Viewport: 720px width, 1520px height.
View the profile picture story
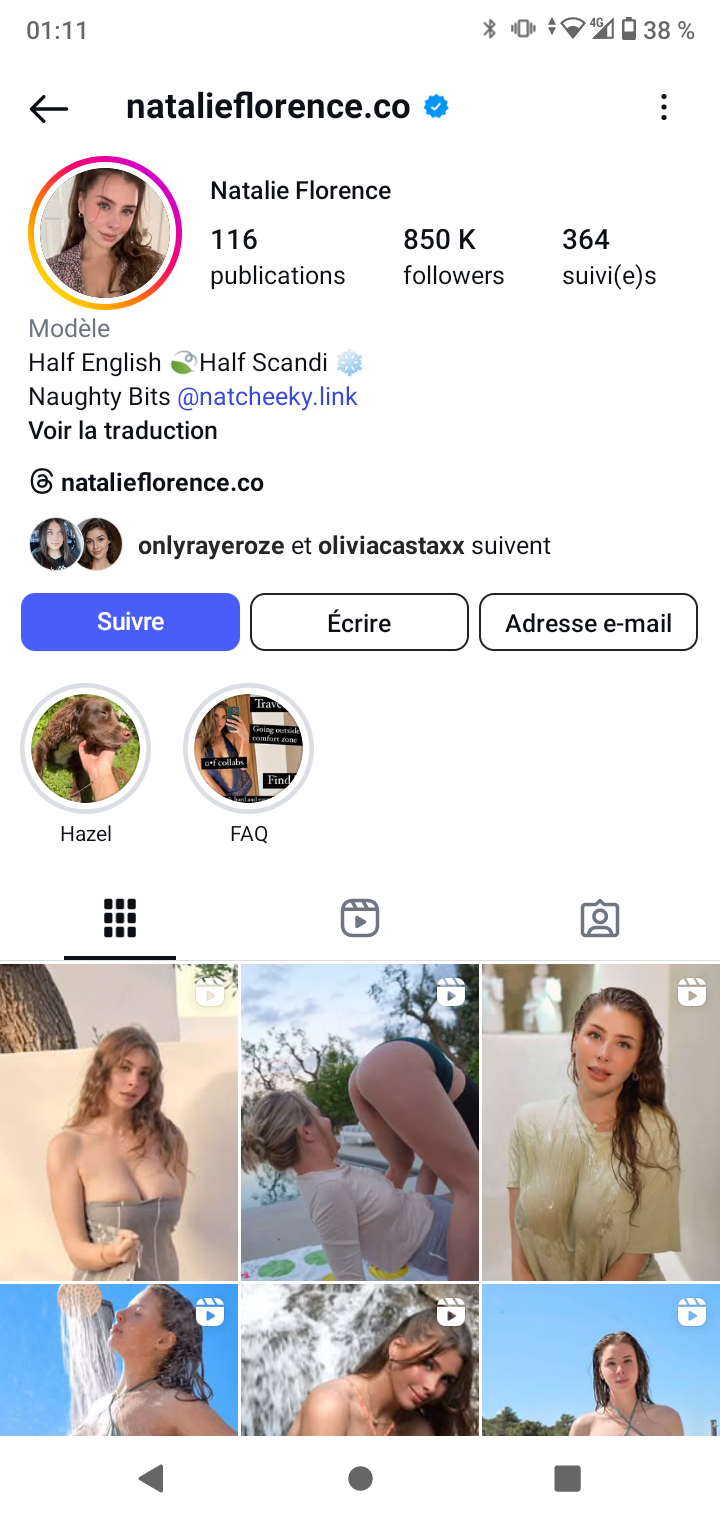tap(105, 233)
